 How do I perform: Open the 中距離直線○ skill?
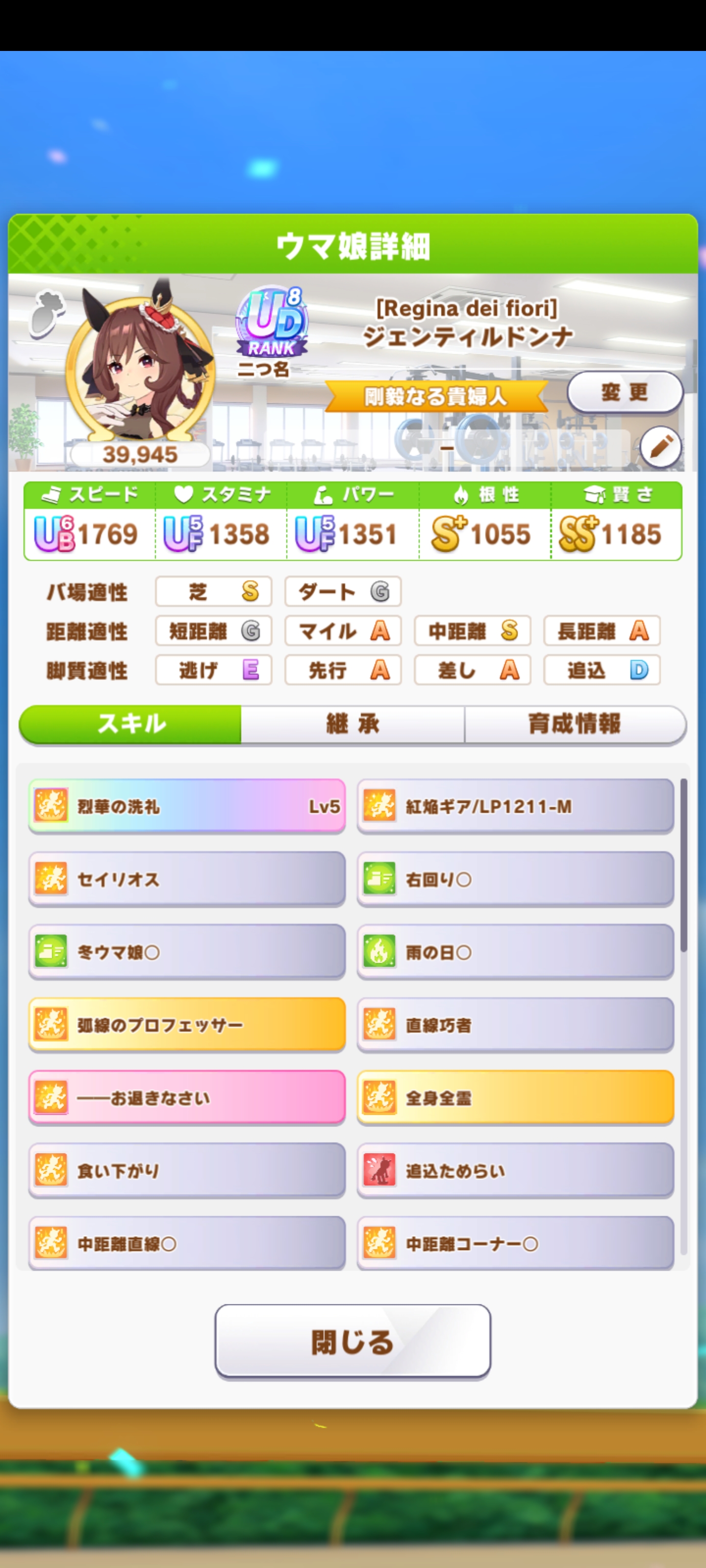187,1244
